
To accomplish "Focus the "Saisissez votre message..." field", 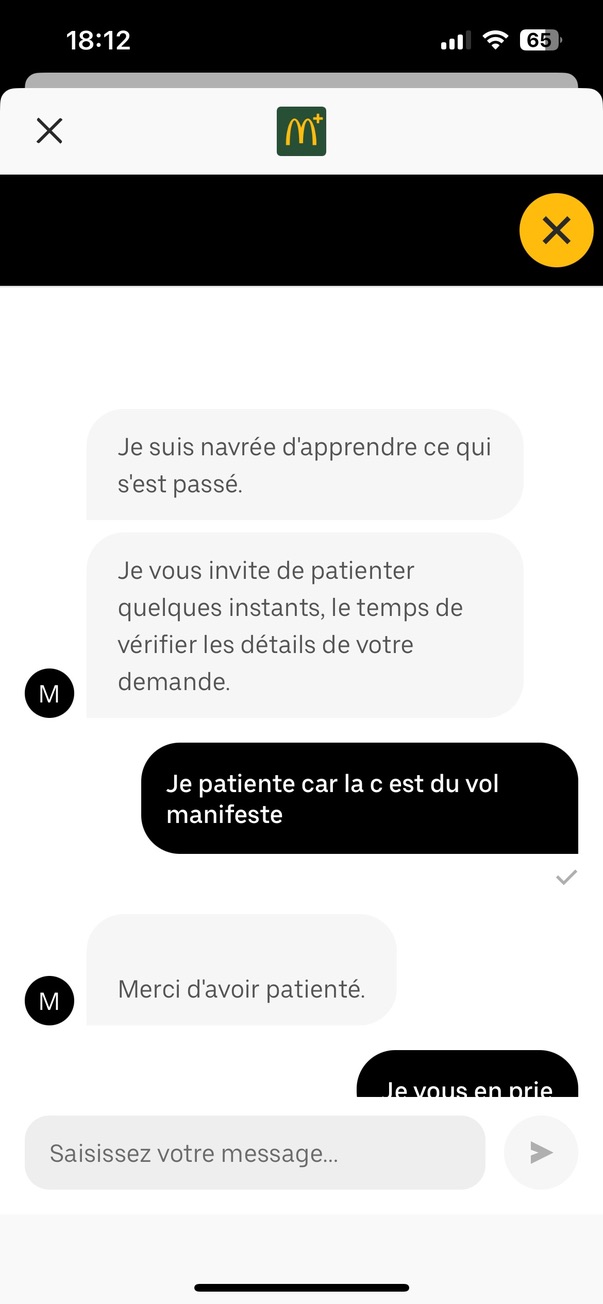I will point(254,1153).
